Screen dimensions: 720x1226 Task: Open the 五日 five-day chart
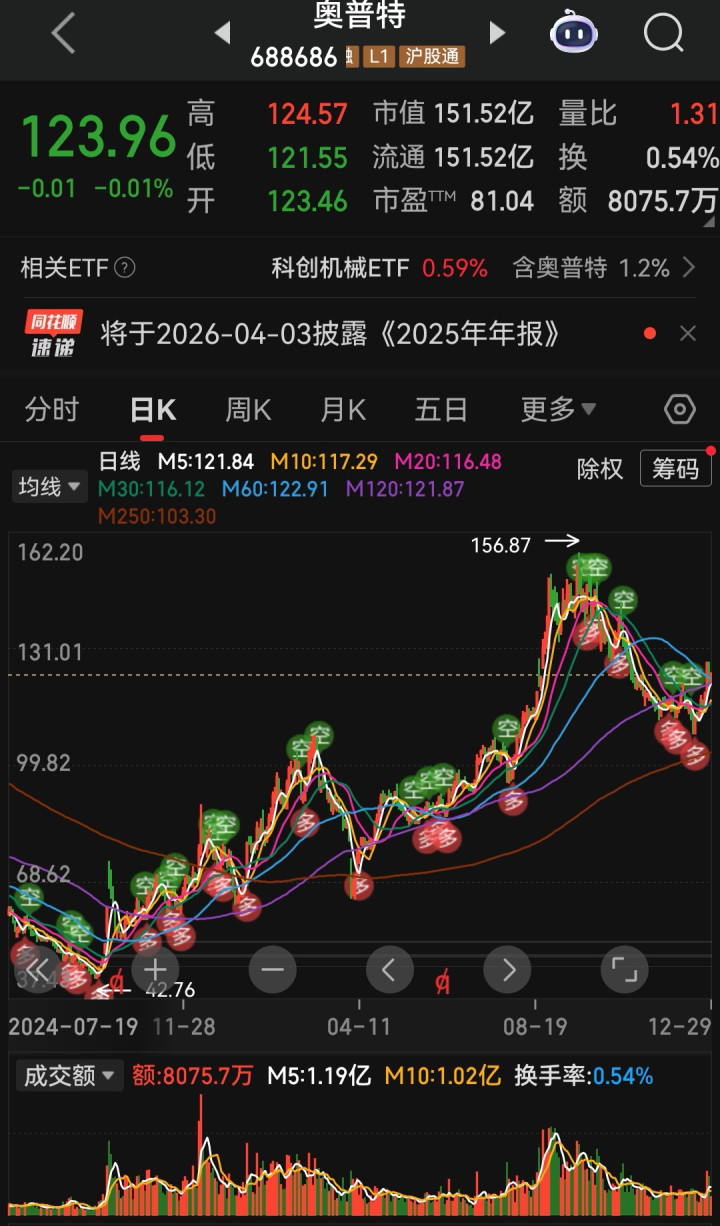[x=441, y=410]
